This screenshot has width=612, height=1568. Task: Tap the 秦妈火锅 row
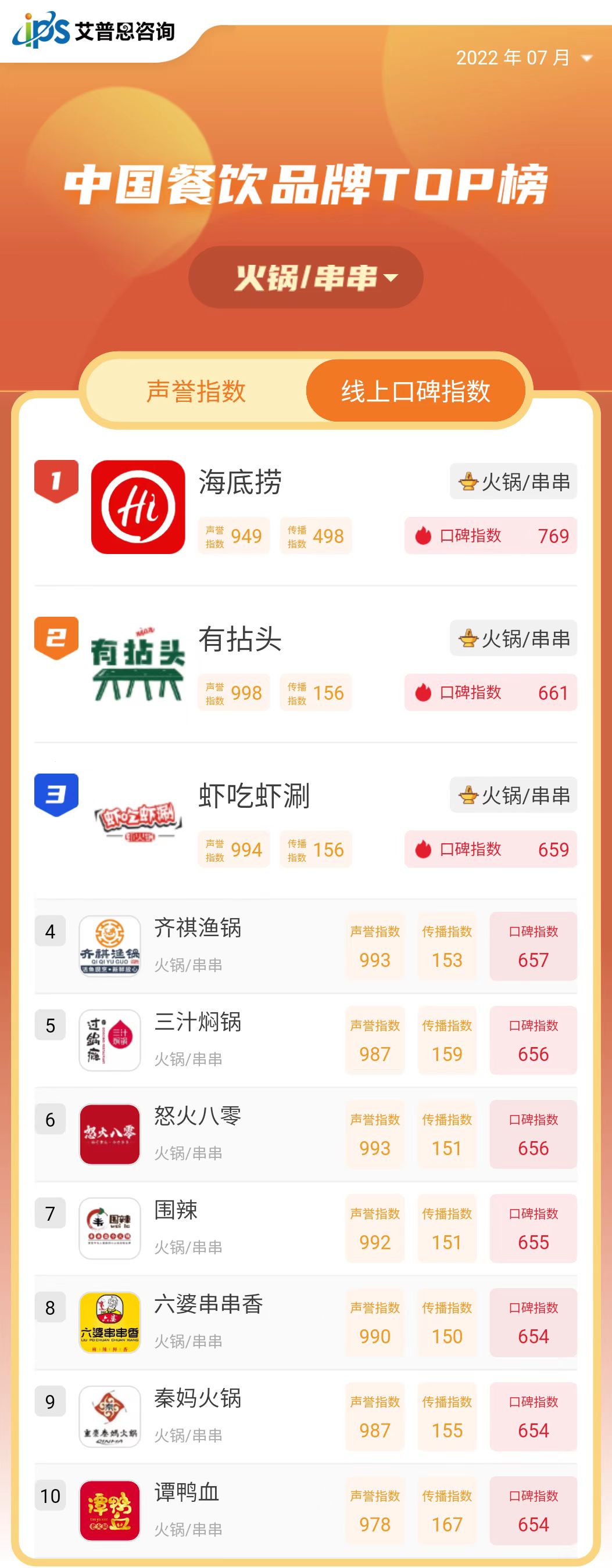coord(198,1399)
